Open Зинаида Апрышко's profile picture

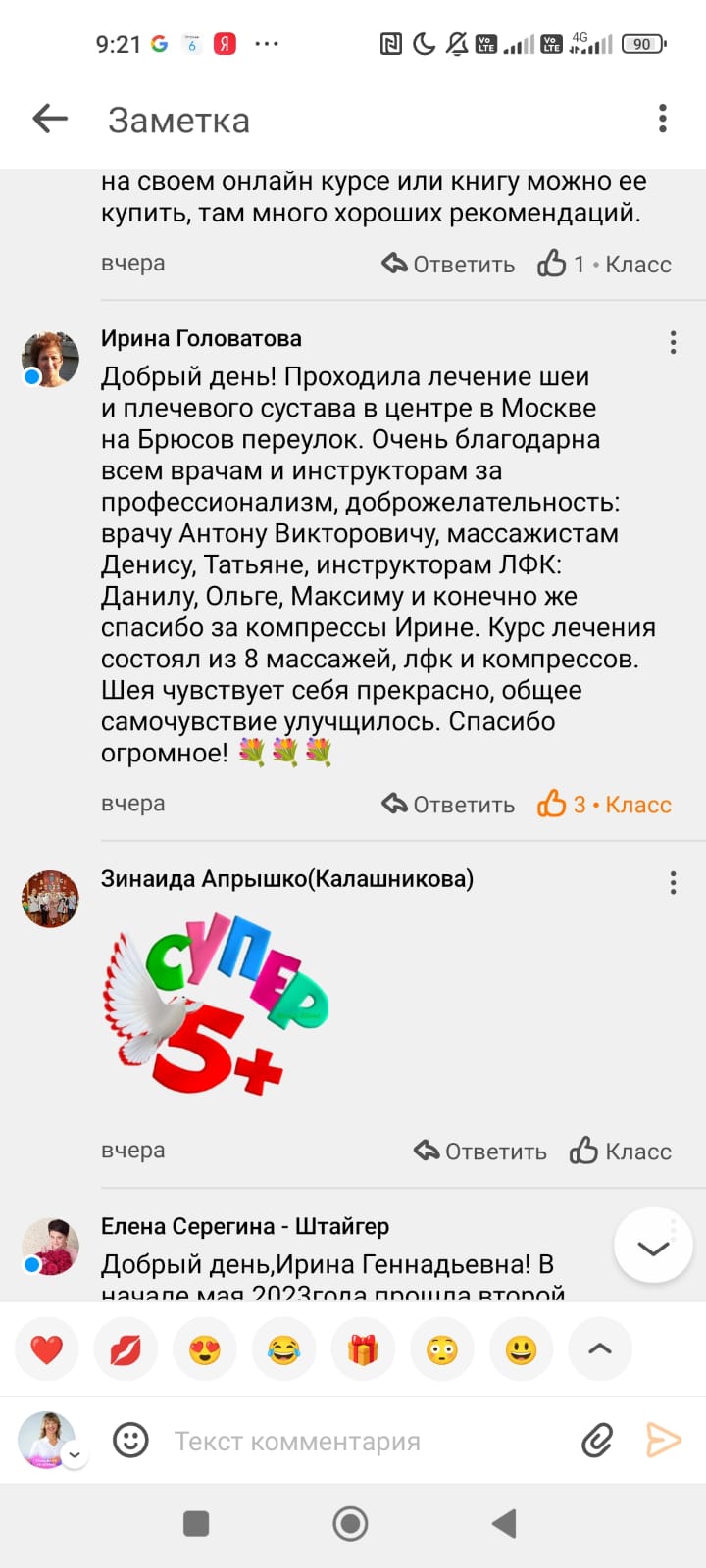point(50,899)
